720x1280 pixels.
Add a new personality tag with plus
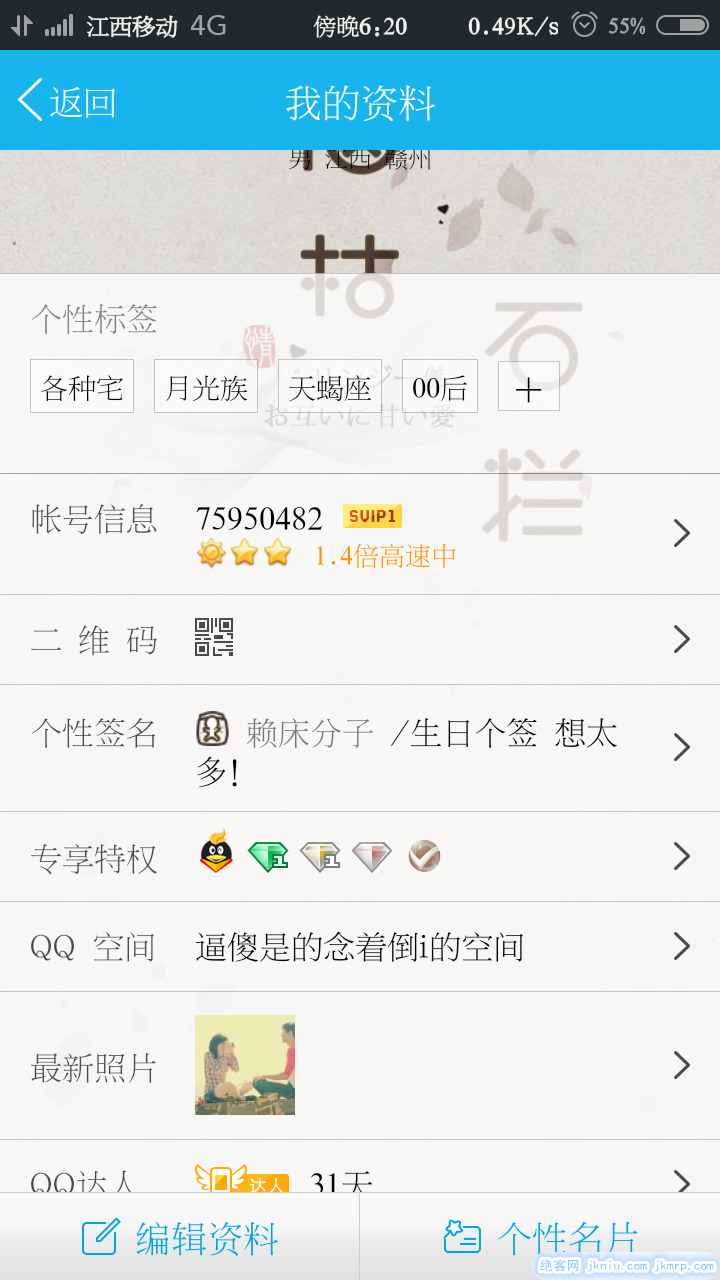(x=528, y=388)
